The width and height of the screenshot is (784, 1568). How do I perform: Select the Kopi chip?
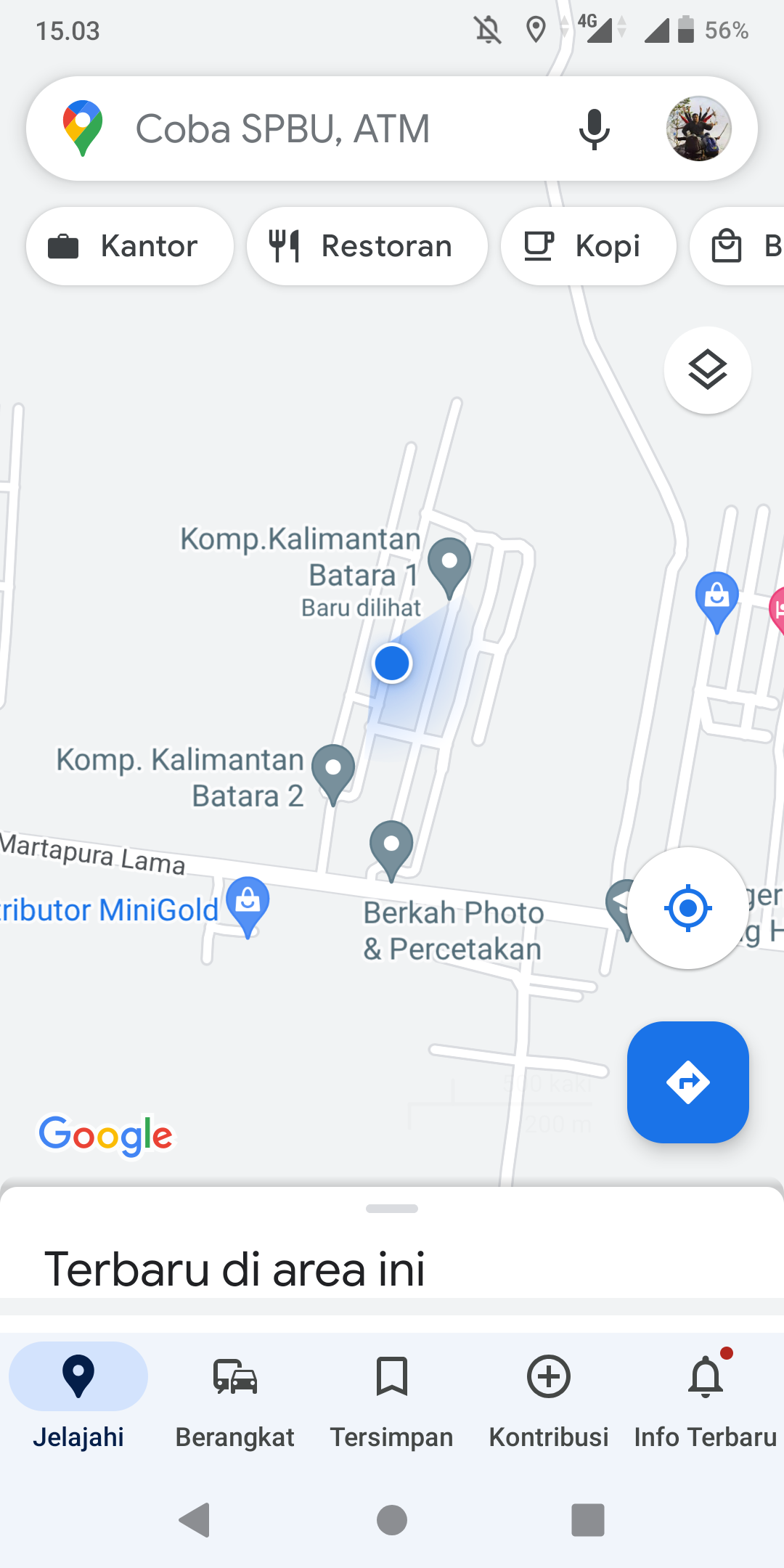[588, 247]
